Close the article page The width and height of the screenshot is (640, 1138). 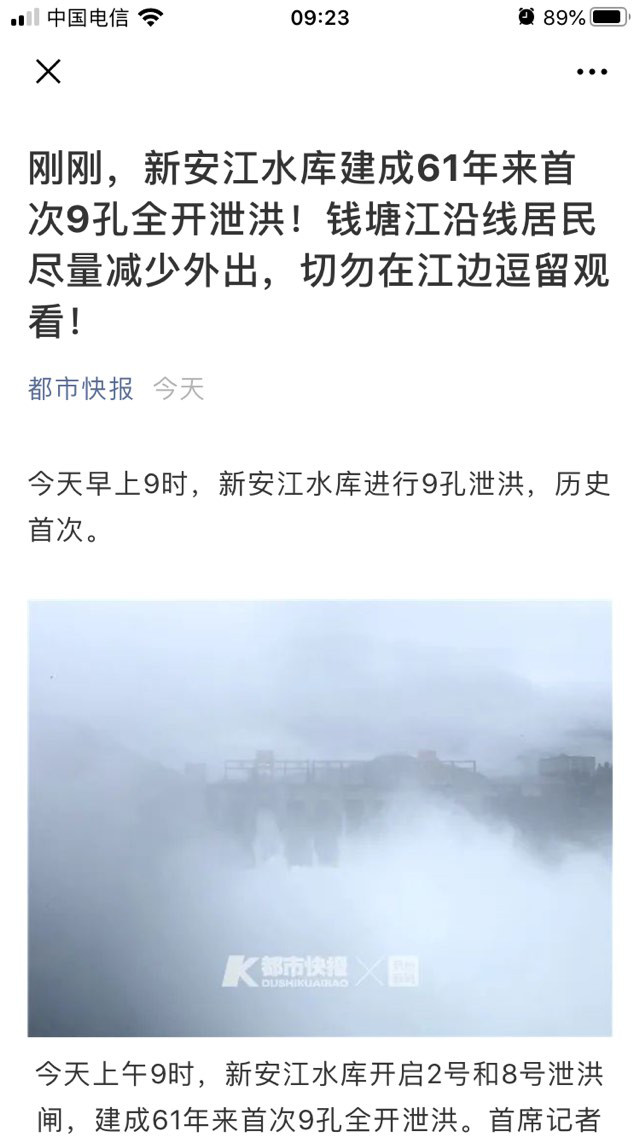point(48,71)
